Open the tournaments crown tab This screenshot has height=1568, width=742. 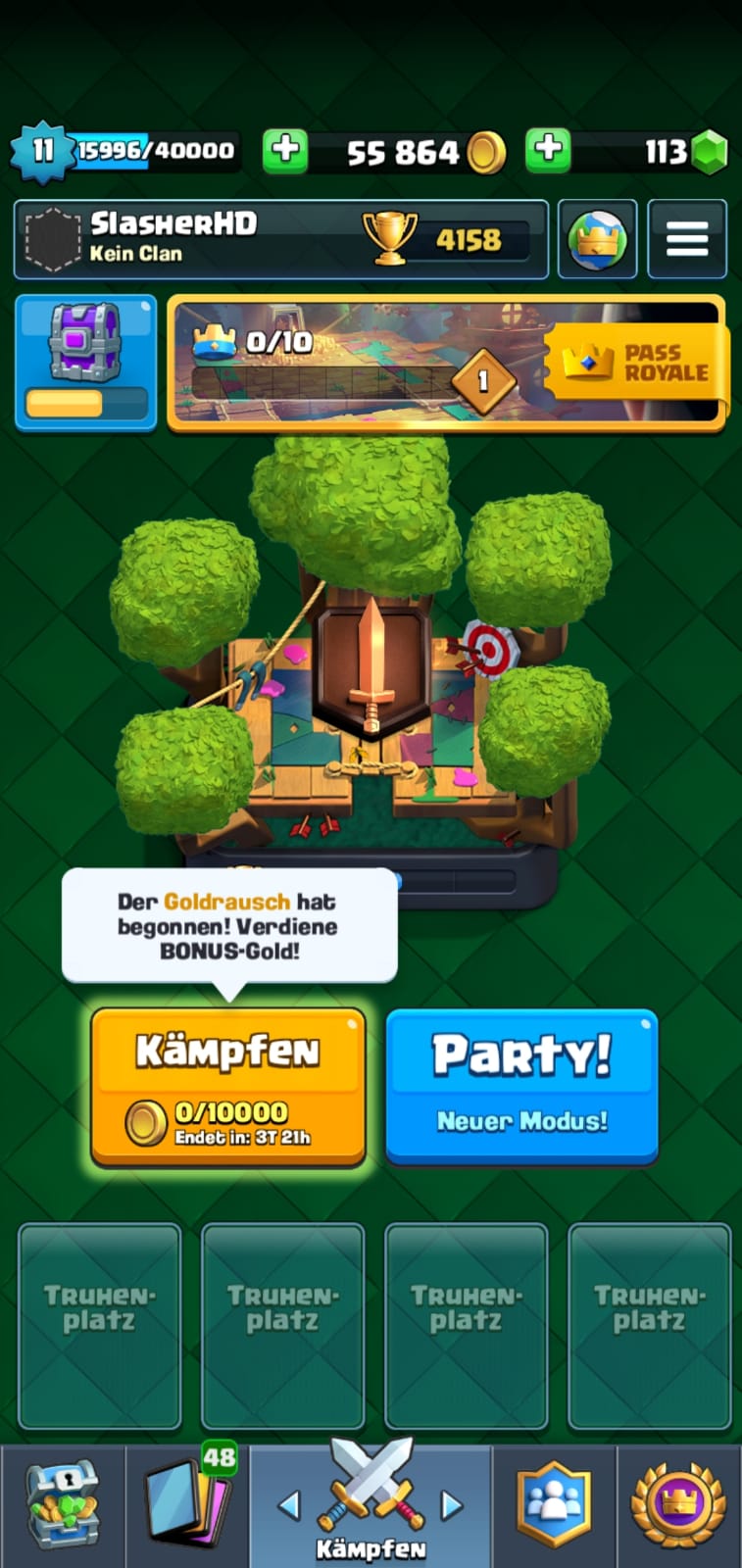pos(678,1506)
